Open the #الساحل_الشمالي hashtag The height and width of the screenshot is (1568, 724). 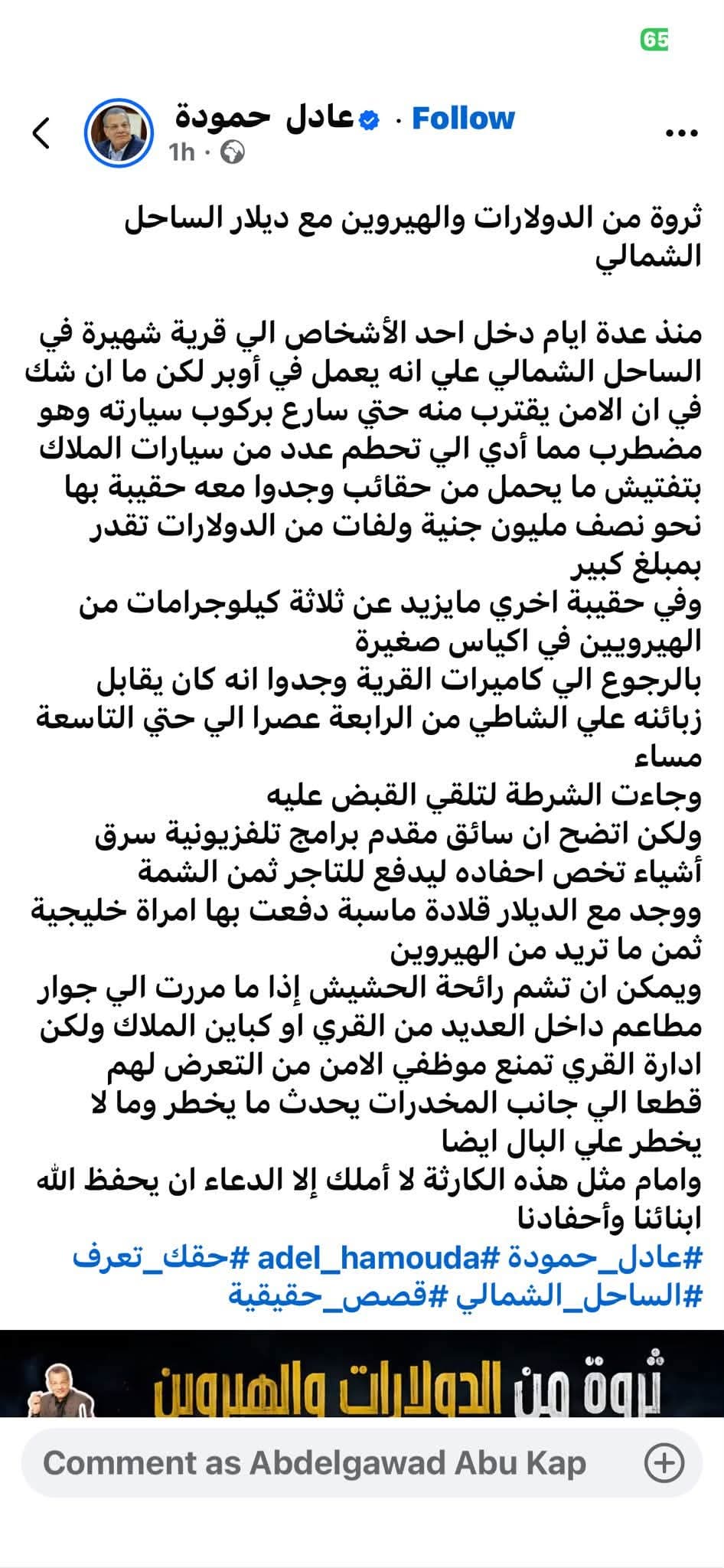pyautogui.click(x=579, y=1296)
